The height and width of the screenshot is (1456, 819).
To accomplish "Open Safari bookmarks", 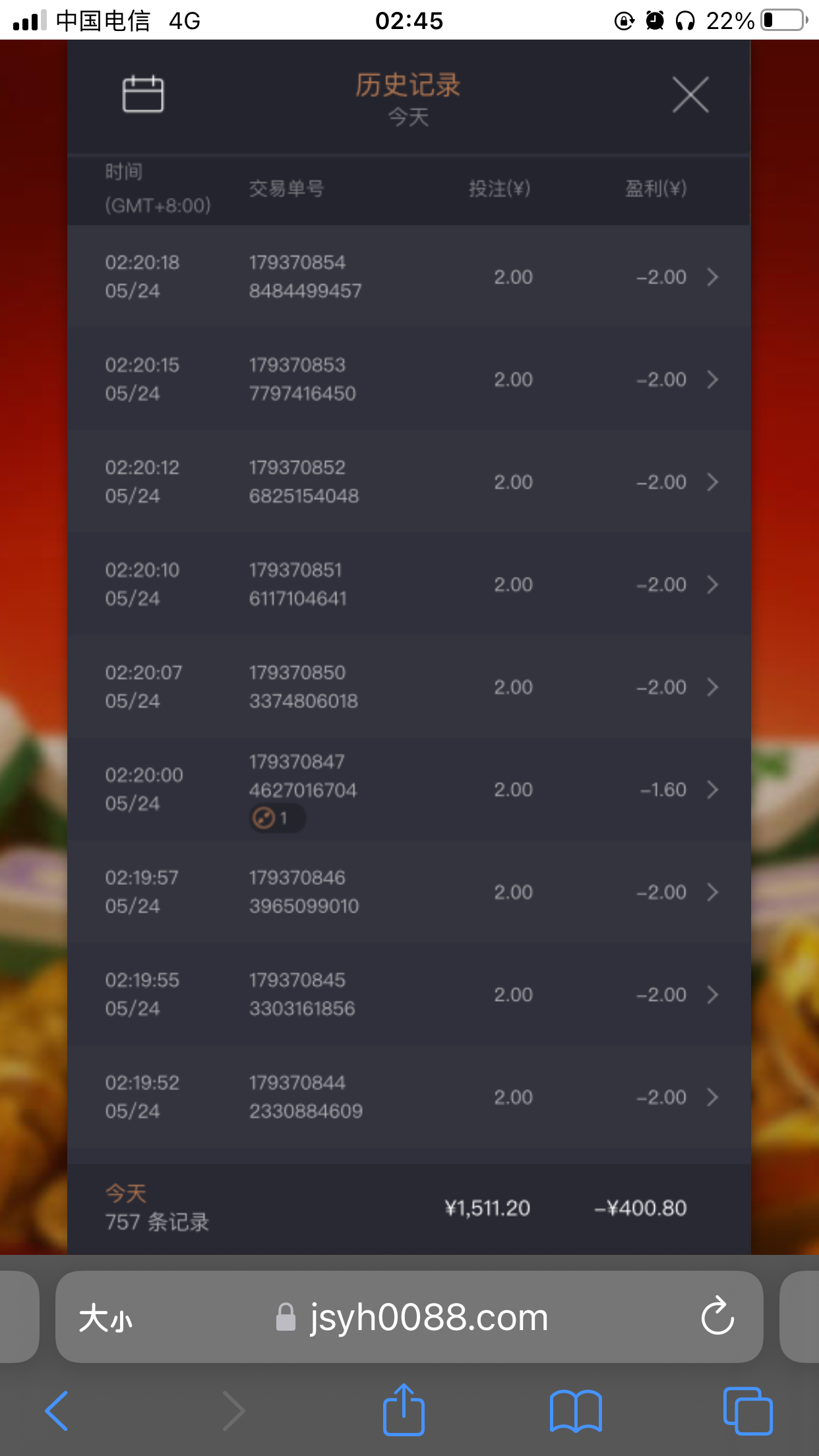I will 576,1410.
